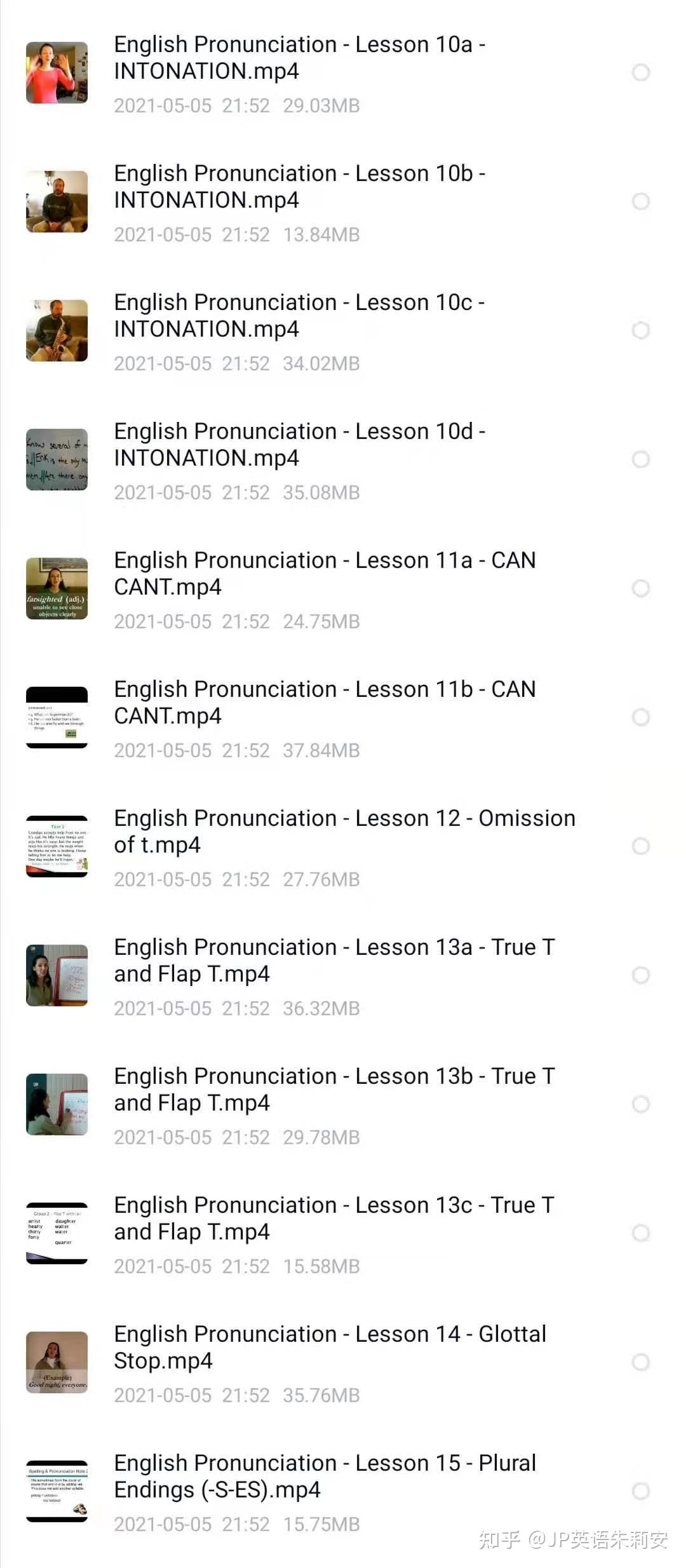Image resolution: width=686 pixels, height=1568 pixels.
Task: Select Lesson 14 Glottal Stop file
Action: [x=641, y=1362]
